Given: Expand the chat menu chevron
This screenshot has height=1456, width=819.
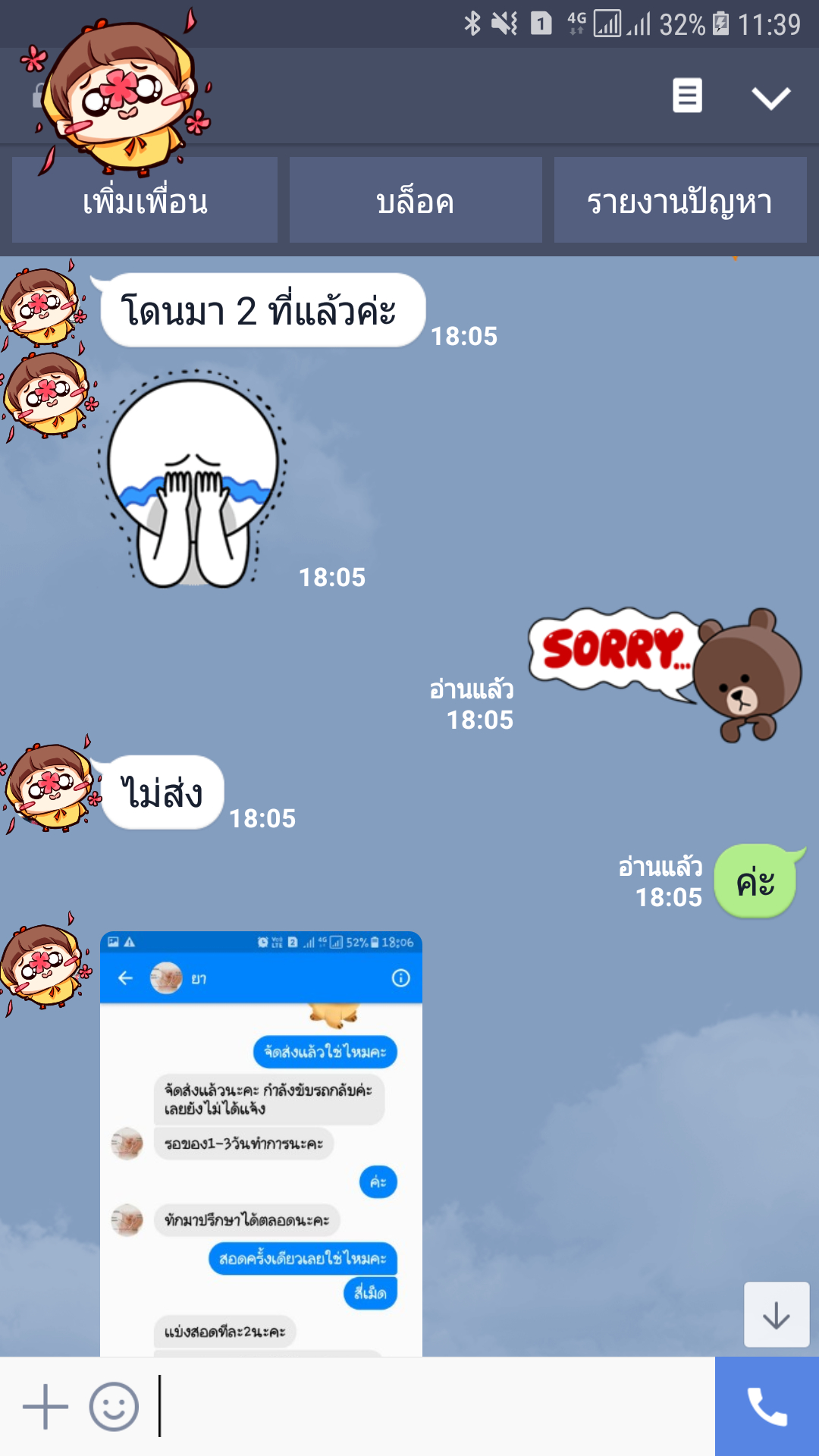Looking at the screenshot, I should tap(770, 97).
